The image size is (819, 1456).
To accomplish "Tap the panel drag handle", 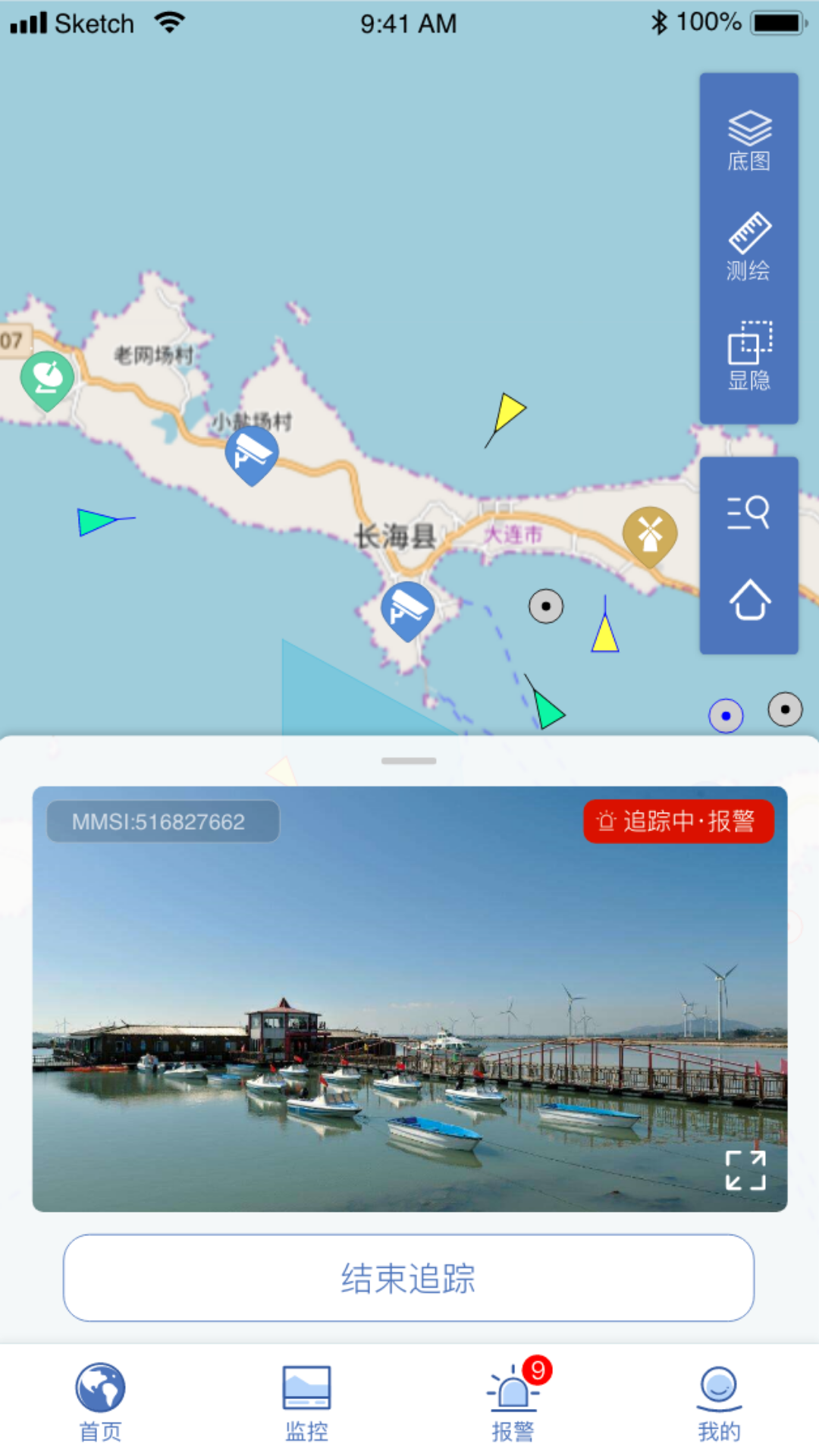I will click(409, 761).
